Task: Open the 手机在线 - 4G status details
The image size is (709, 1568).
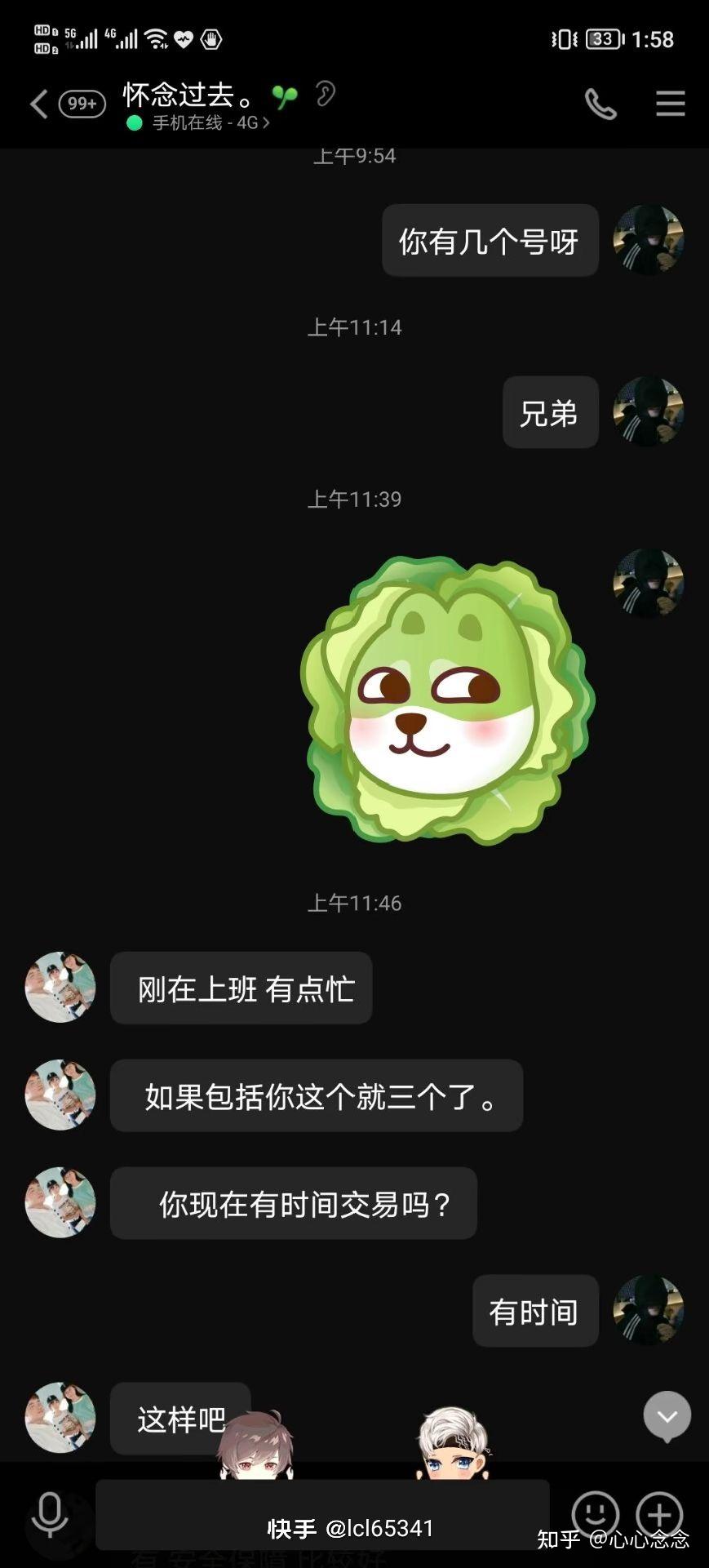Action: coord(210,123)
